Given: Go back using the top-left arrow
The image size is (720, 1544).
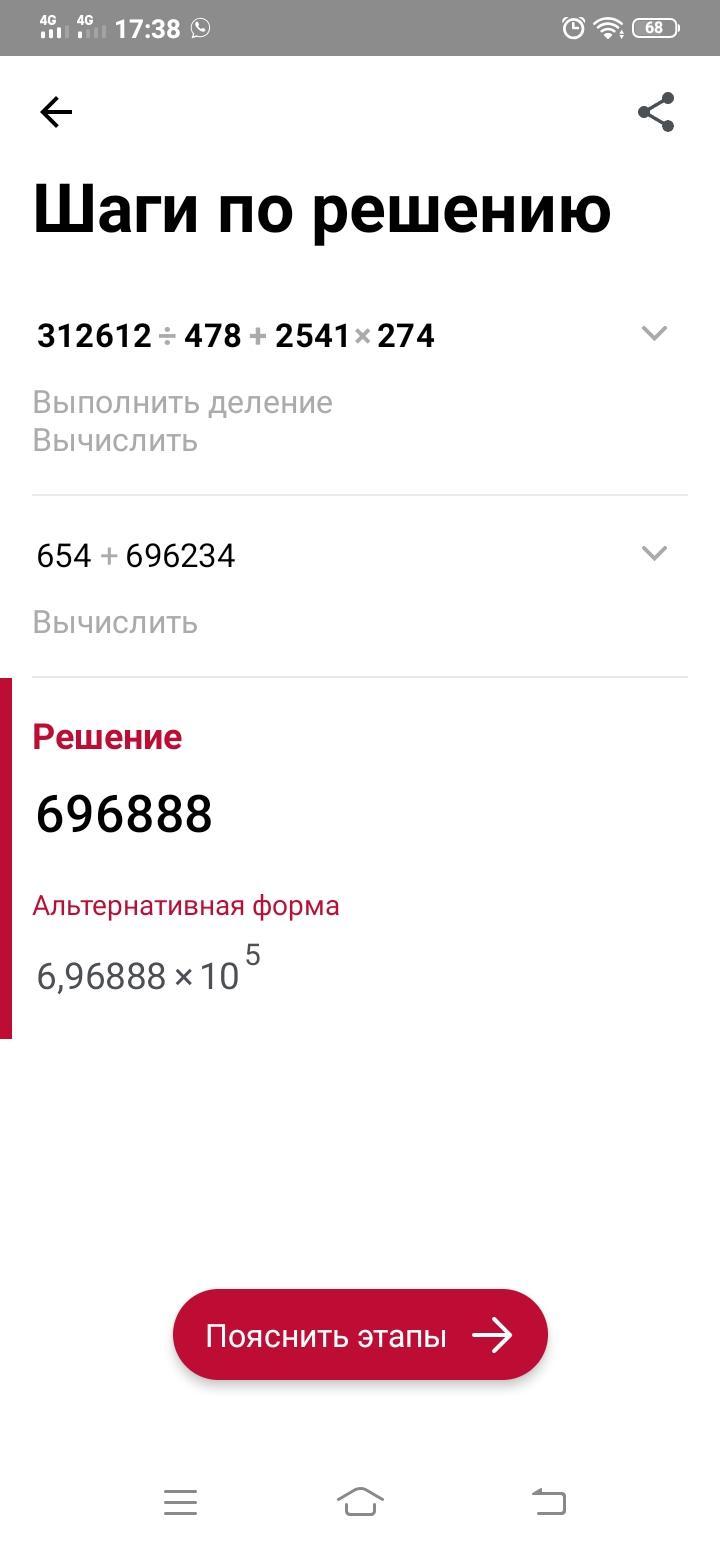Looking at the screenshot, I should (x=56, y=112).
